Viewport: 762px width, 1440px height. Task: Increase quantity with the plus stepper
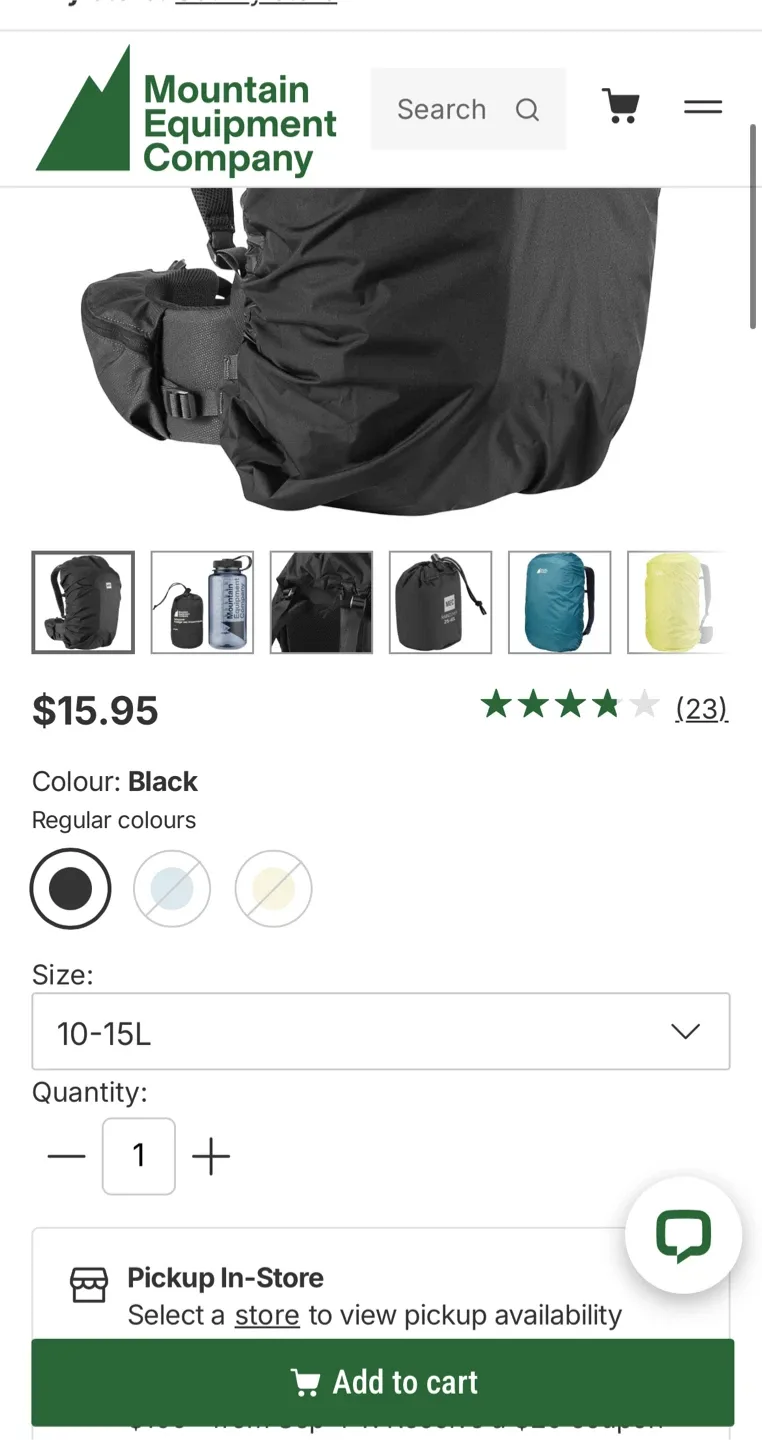click(210, 1156)
